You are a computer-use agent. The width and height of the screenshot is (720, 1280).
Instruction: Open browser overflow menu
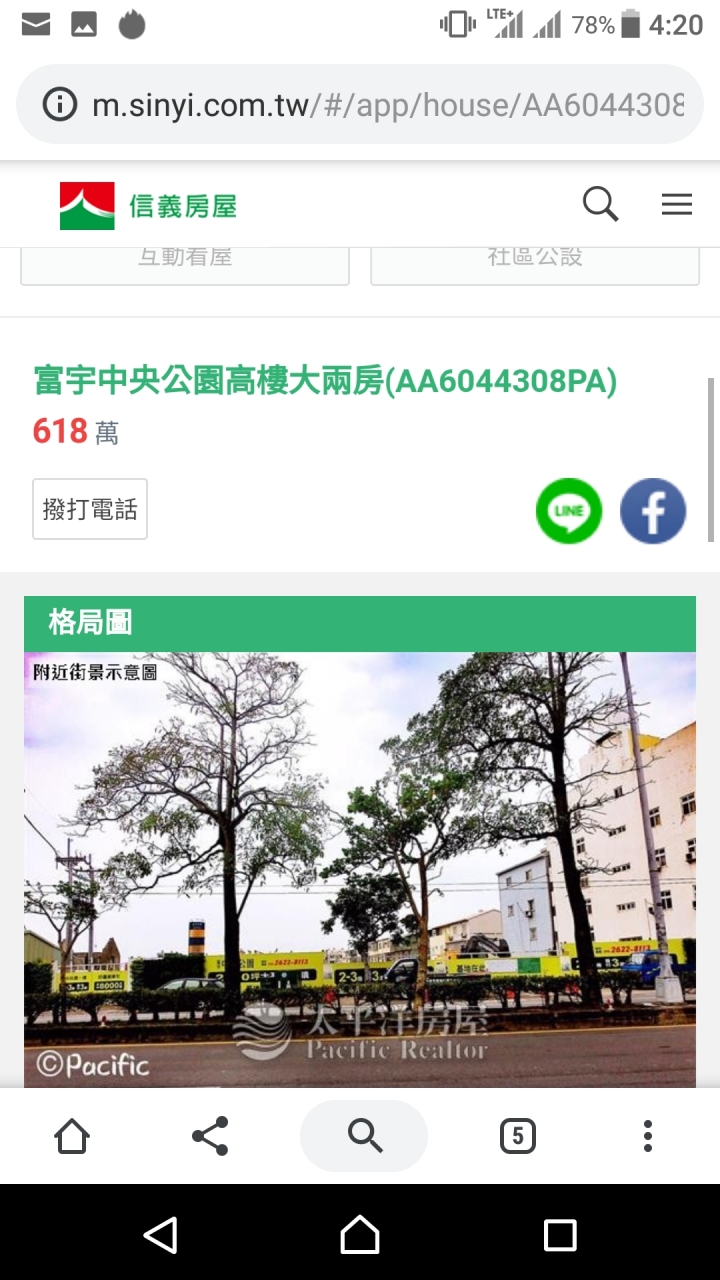click(x=648, y=1136)
